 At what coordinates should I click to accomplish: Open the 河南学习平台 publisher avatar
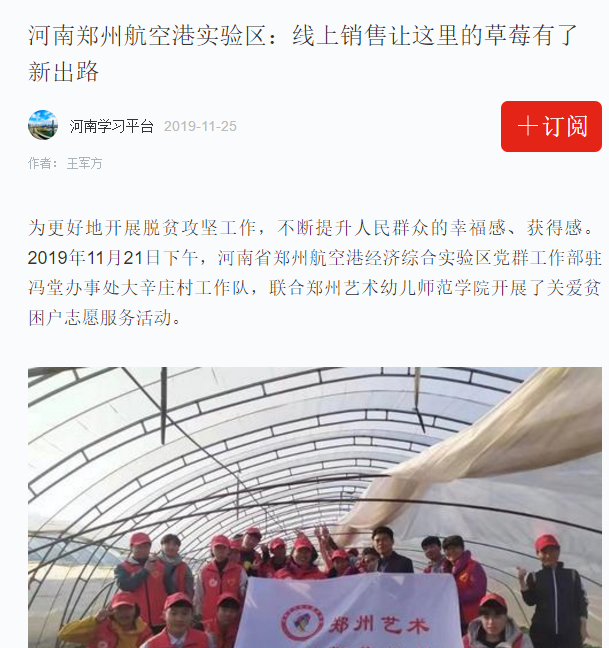point(43,126)
